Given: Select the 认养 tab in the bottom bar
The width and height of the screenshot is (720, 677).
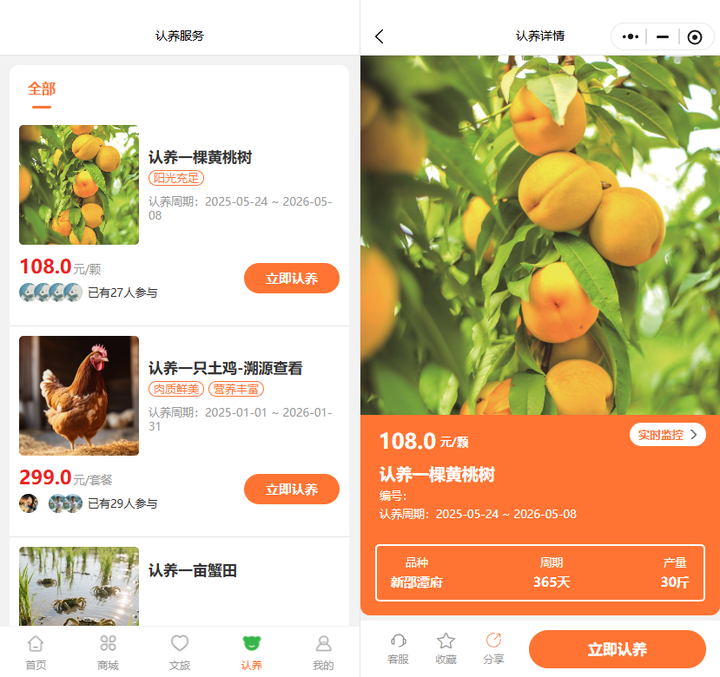Looking at the screenshot, I should pyautogui.click(x=252, y=651).
